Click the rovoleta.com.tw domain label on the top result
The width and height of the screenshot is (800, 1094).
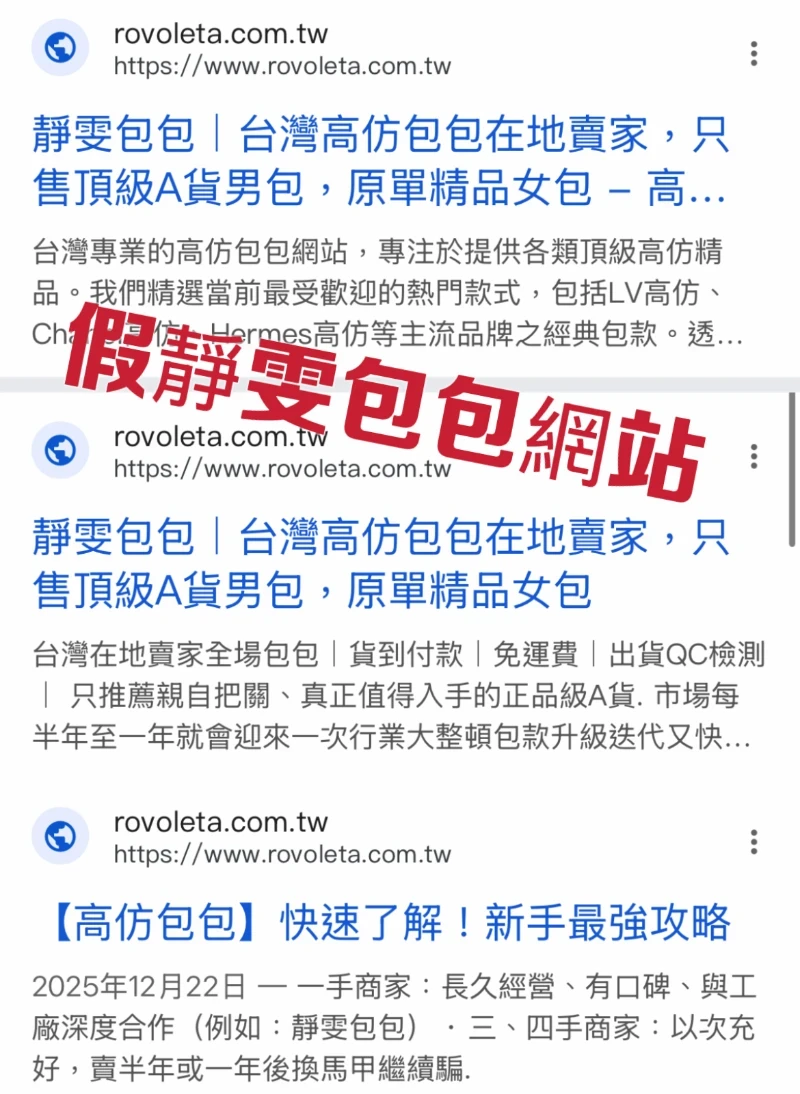coord(222,33)
